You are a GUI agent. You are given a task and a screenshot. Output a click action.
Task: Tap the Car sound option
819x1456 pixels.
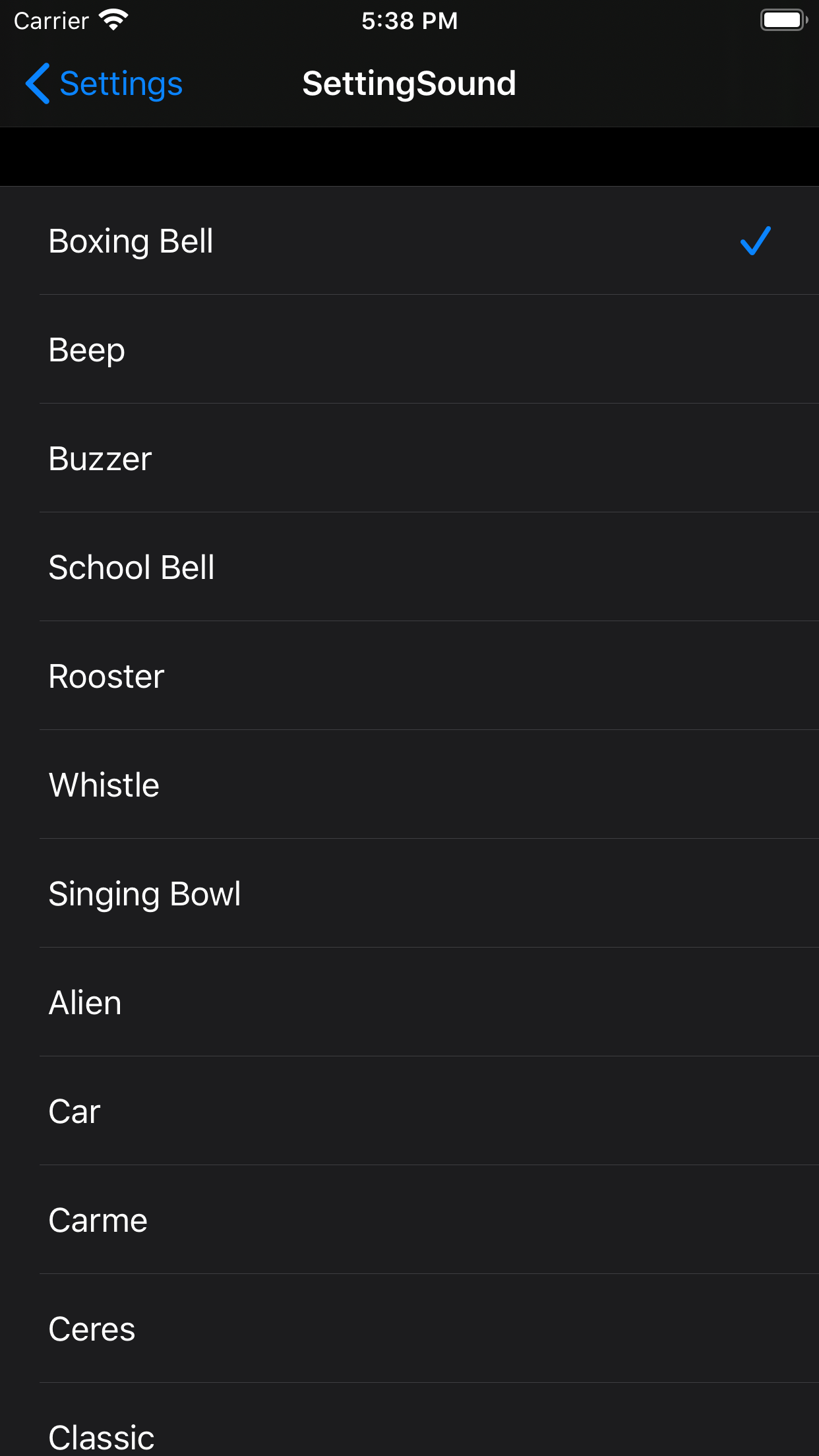coord(409,1111)
